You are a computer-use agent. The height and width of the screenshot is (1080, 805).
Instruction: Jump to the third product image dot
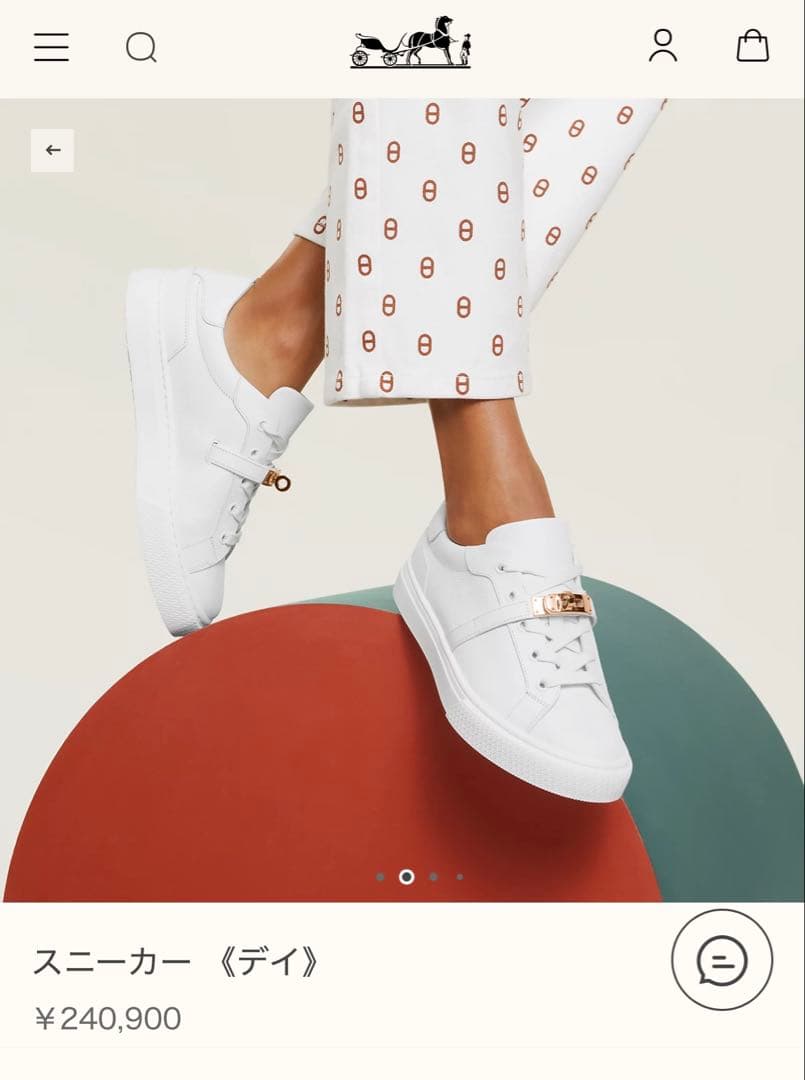[433, 877]
